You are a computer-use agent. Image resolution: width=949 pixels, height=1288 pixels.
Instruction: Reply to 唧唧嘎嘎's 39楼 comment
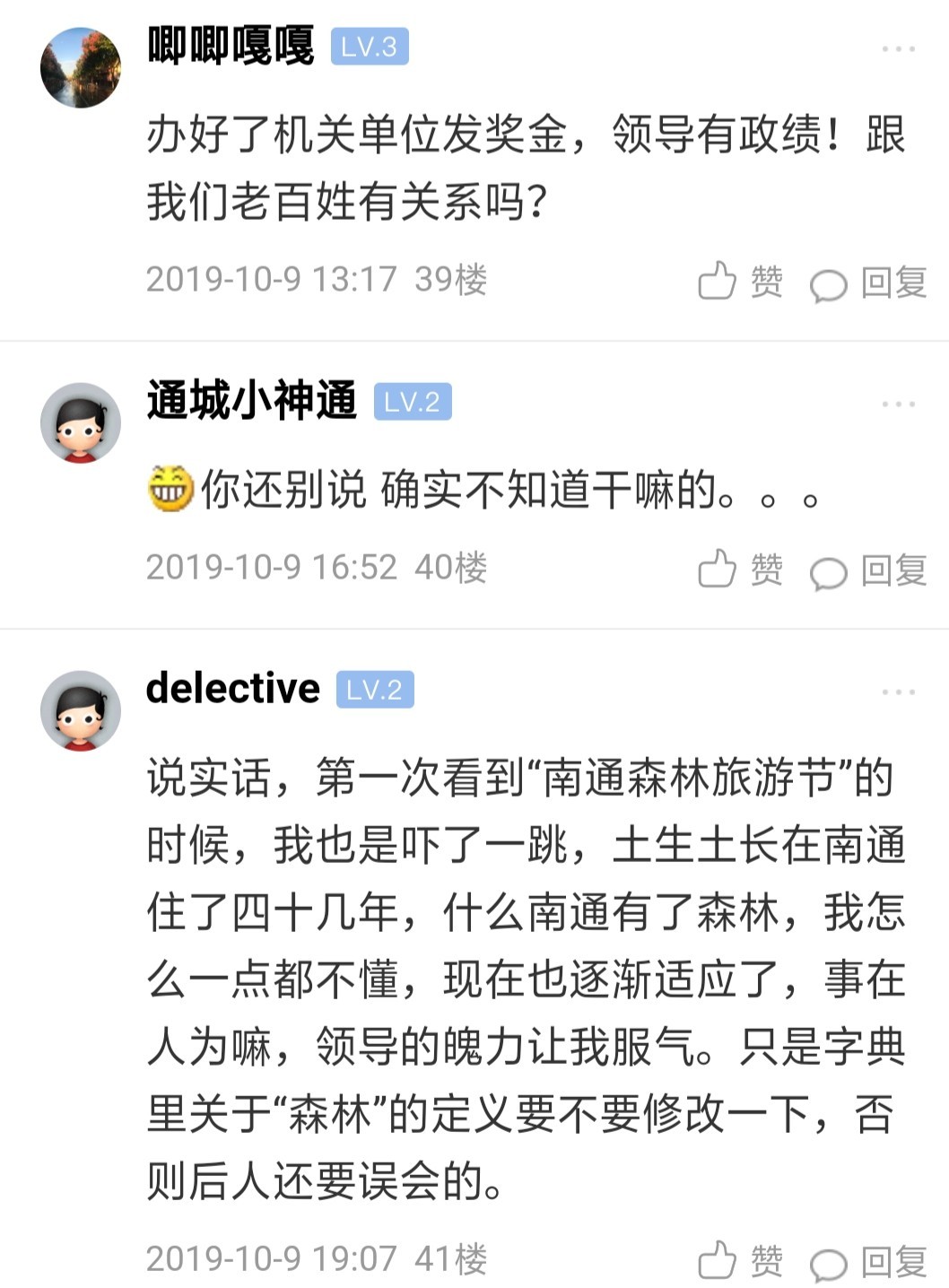(x=868, y=283)
